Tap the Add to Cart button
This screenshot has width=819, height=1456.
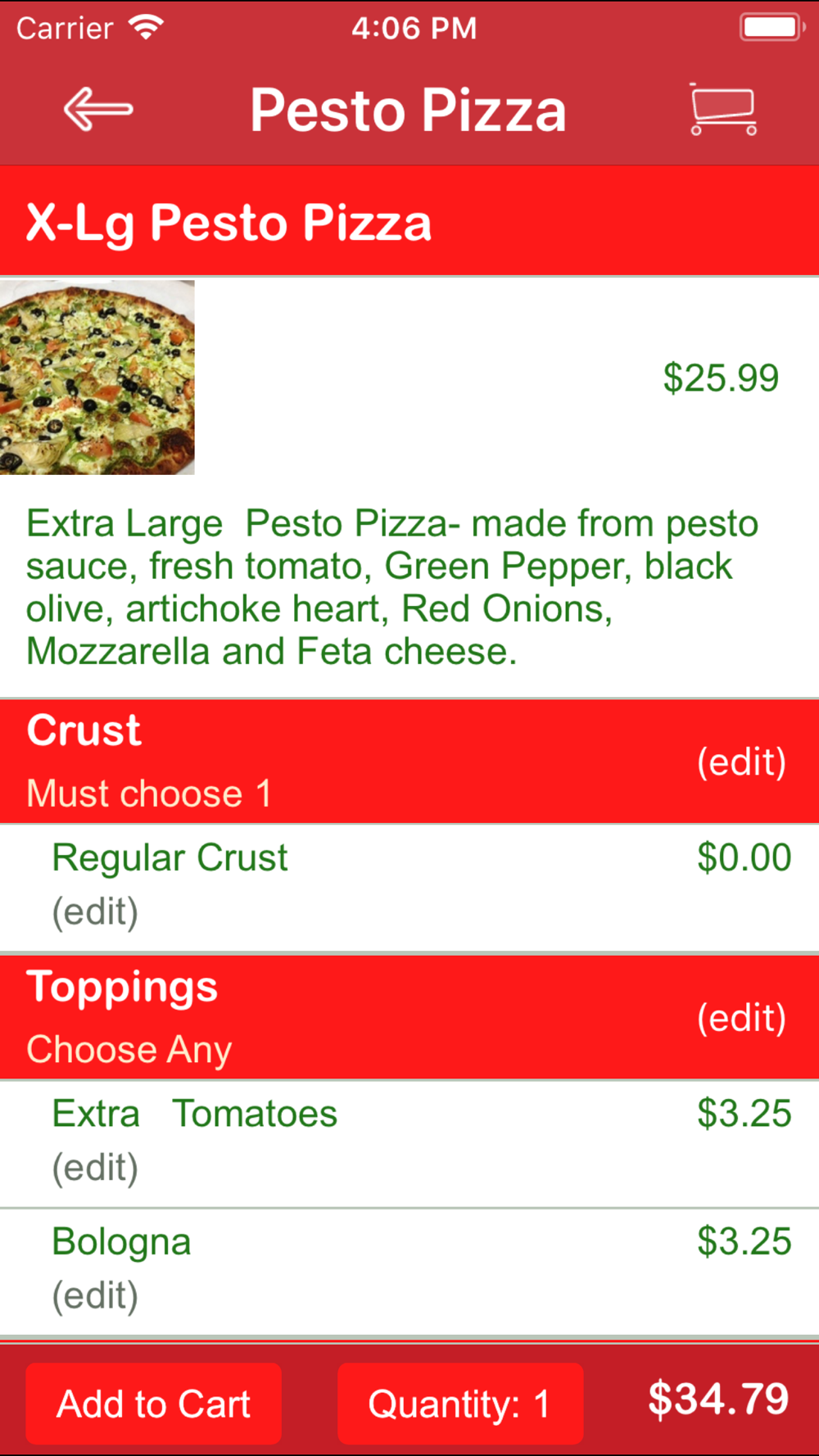click(154, 1404)
